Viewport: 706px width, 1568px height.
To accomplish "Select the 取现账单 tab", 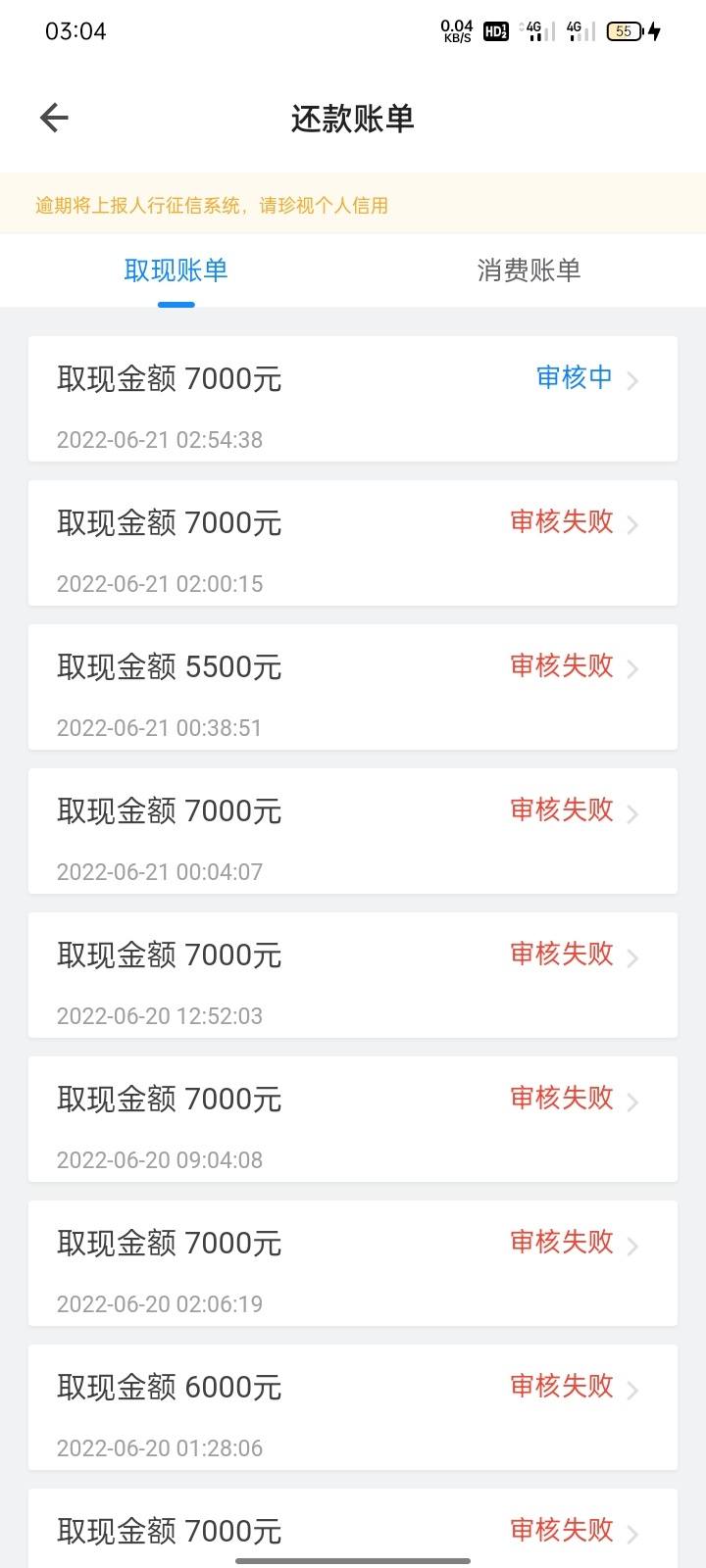I will tap(176, 270).
